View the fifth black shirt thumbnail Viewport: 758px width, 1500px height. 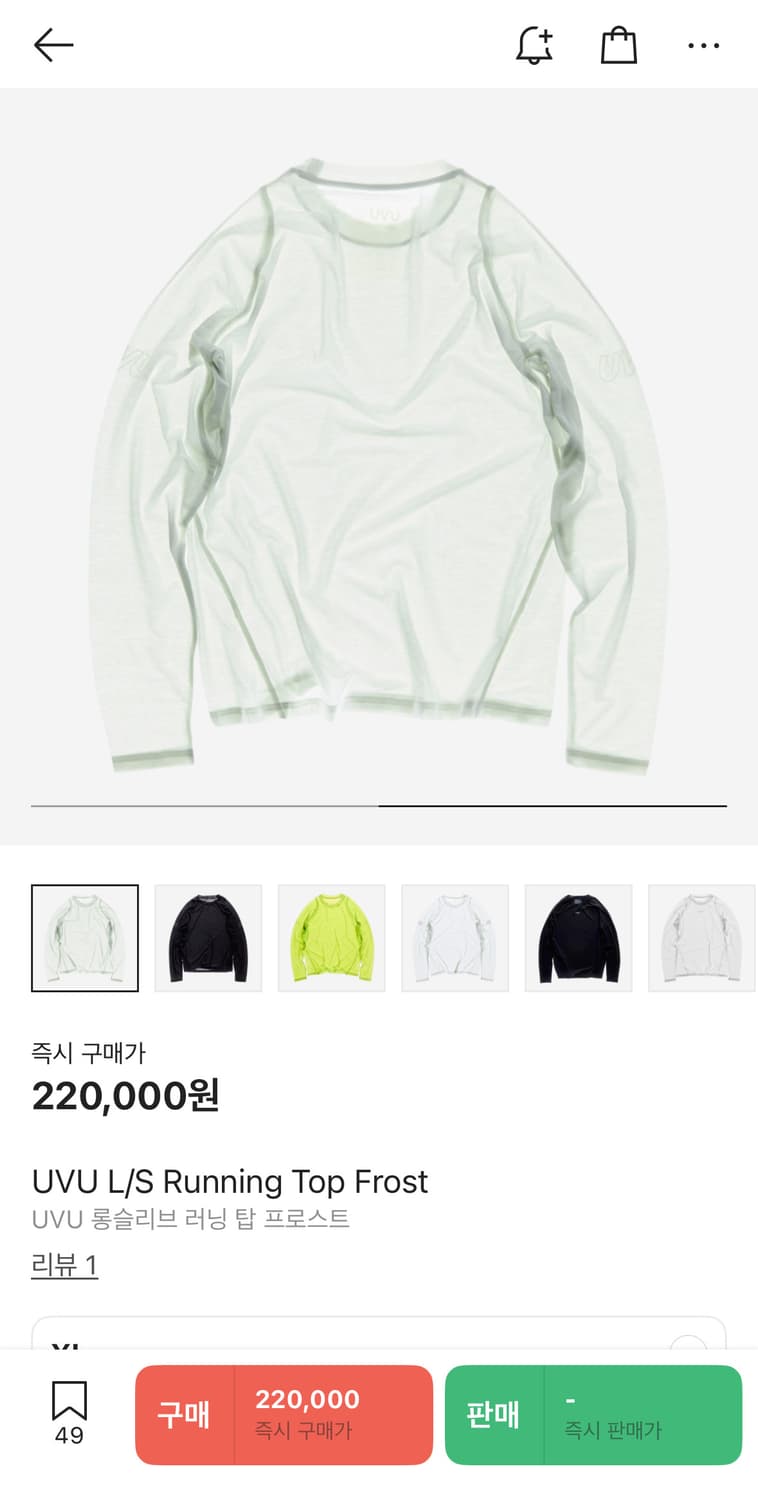pyautogui.click(x=578, y=938)
